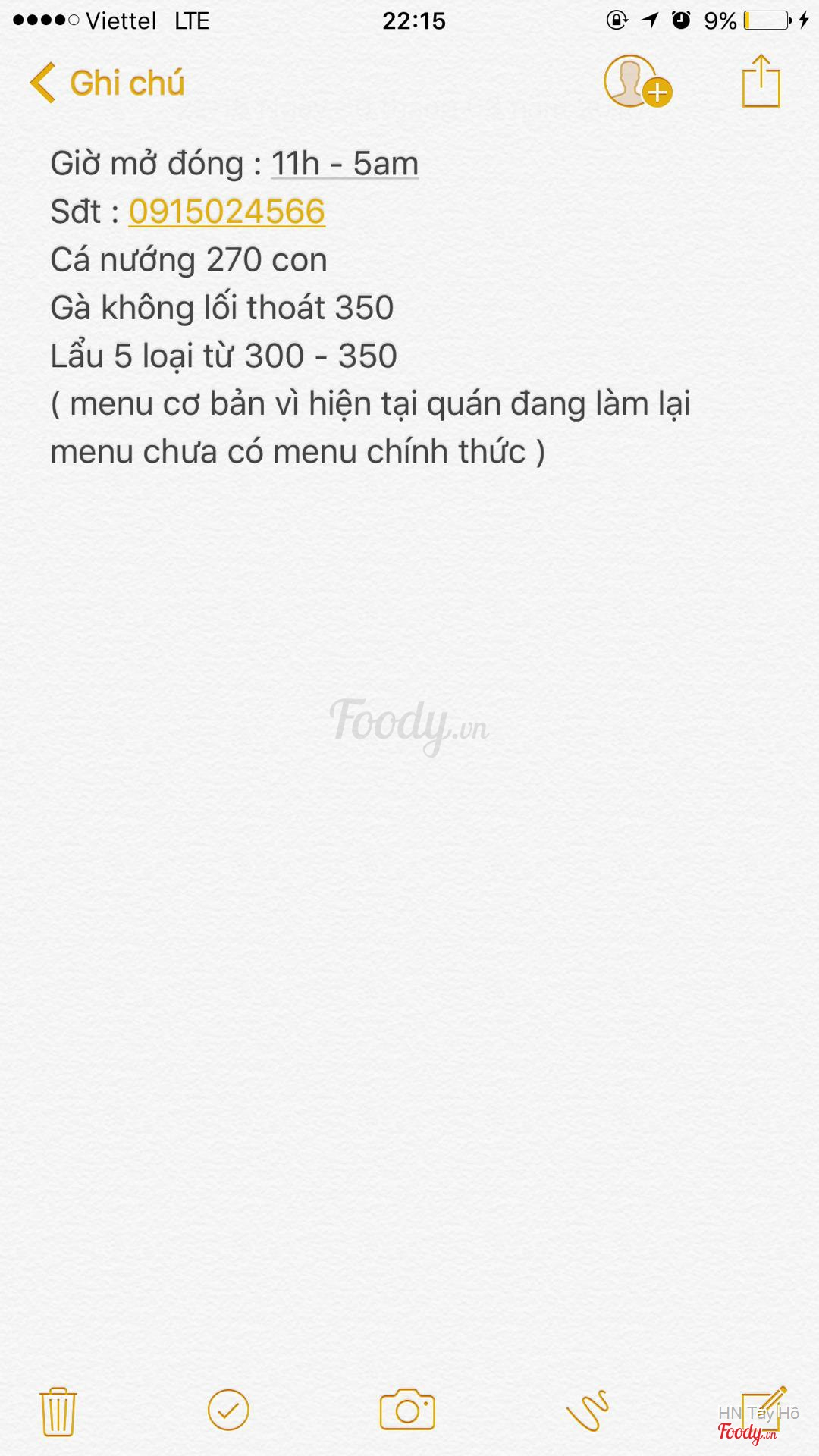Add people to this note
The width and height of the screenshot is (819, 1456).
(x=638, y=81)
